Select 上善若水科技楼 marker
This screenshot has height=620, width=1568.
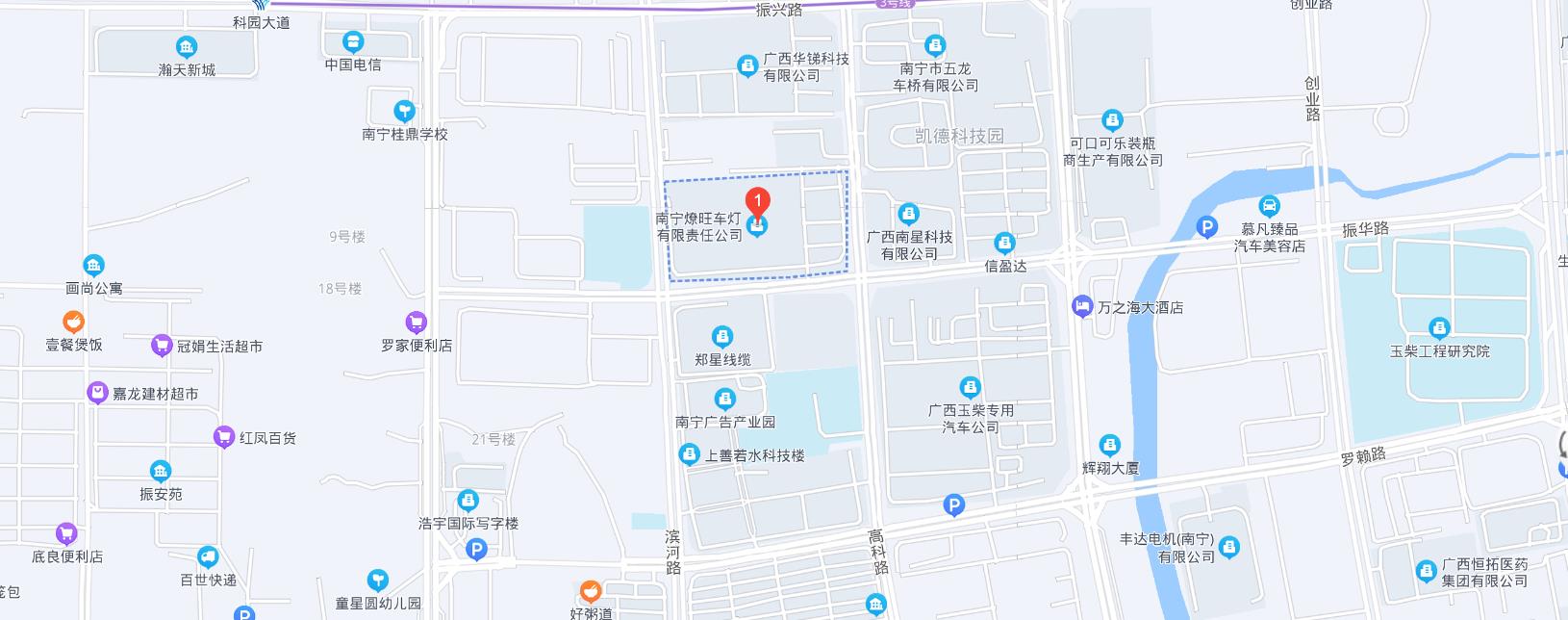tap(689, 454)
